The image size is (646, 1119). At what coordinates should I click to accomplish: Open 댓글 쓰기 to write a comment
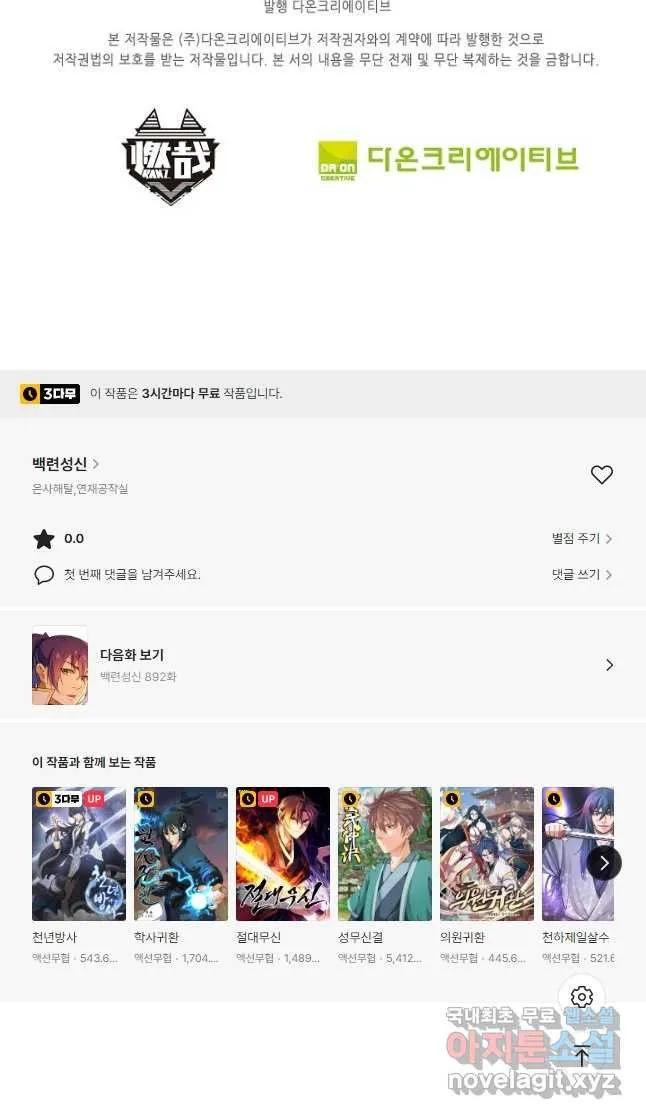click(x=582, y=574)
